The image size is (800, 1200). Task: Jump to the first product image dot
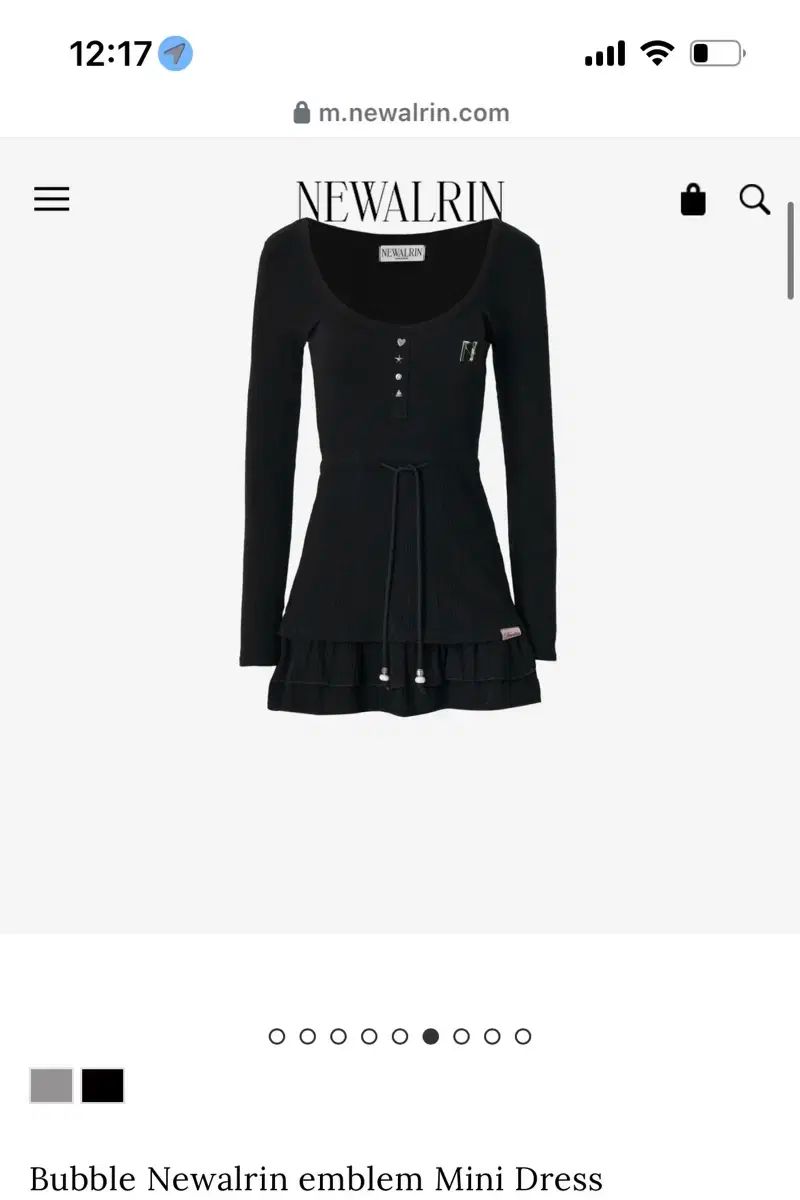point(277,1037)
